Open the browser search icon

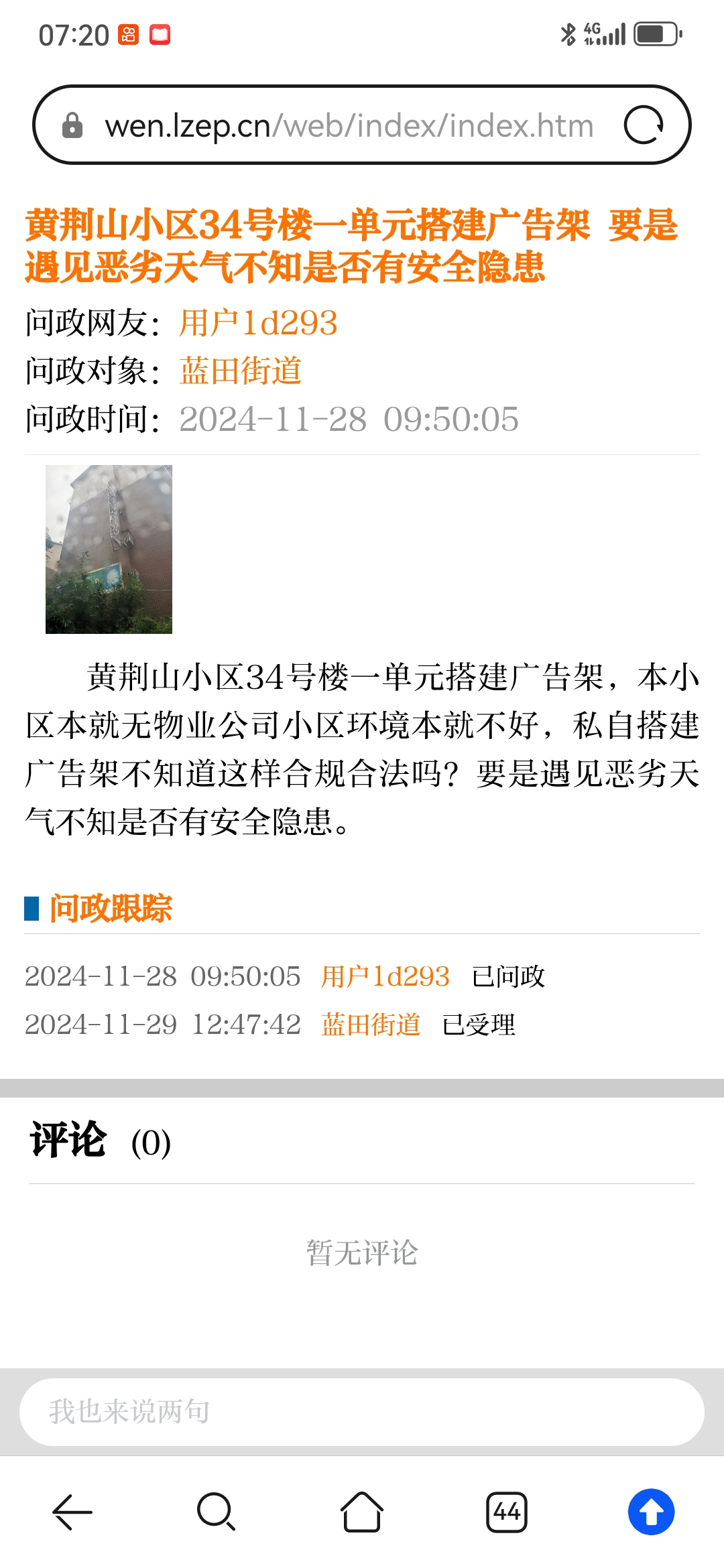(217, 1512)
